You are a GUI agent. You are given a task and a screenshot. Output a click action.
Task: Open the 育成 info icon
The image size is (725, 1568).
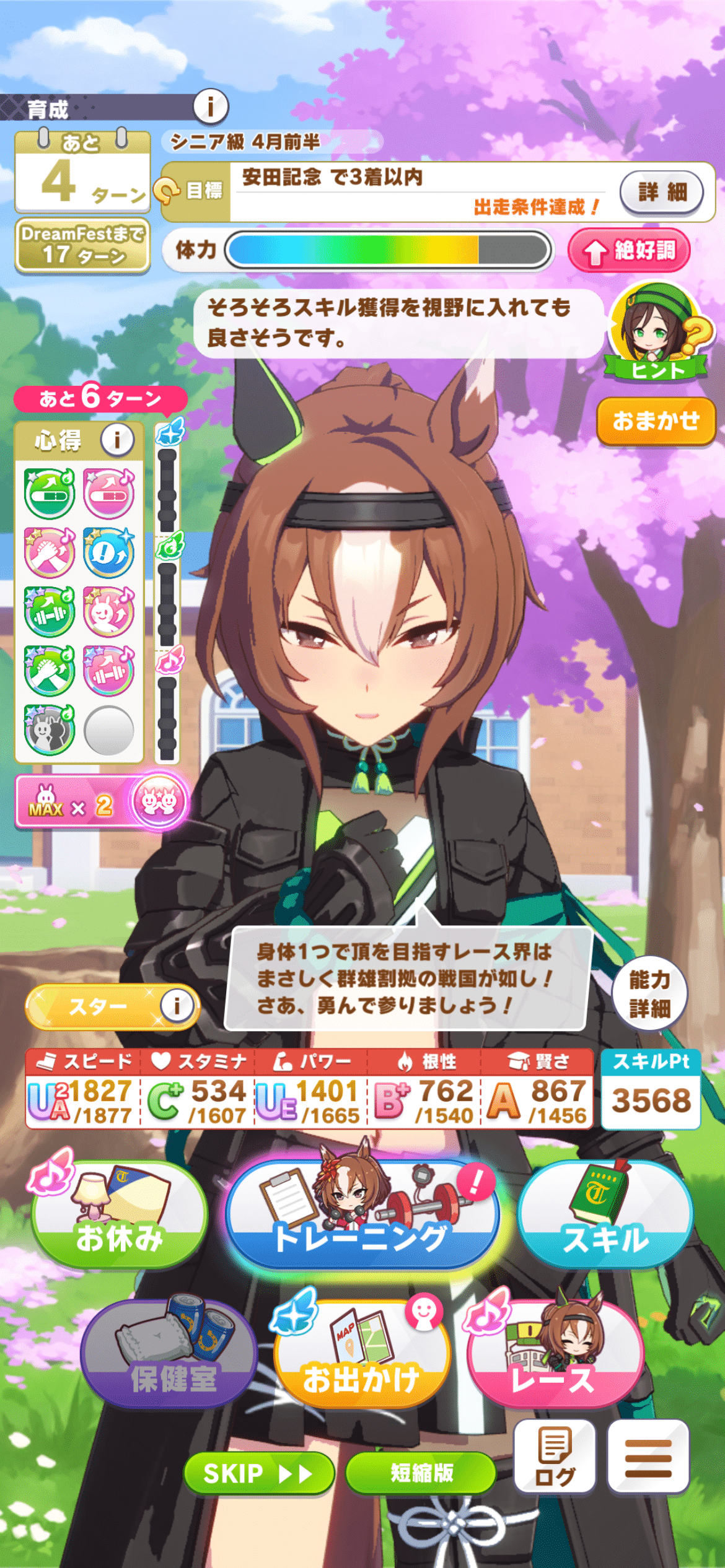pos(211,107)
